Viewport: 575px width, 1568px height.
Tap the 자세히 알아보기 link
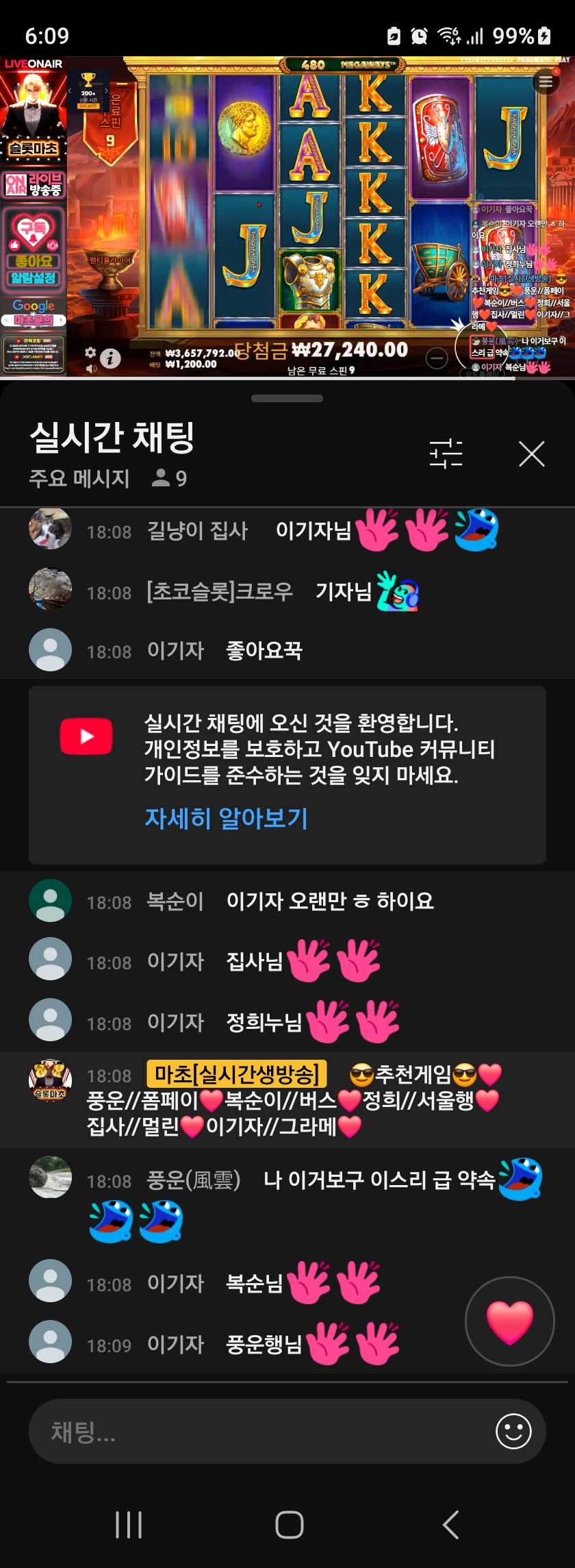click(226, 818)
